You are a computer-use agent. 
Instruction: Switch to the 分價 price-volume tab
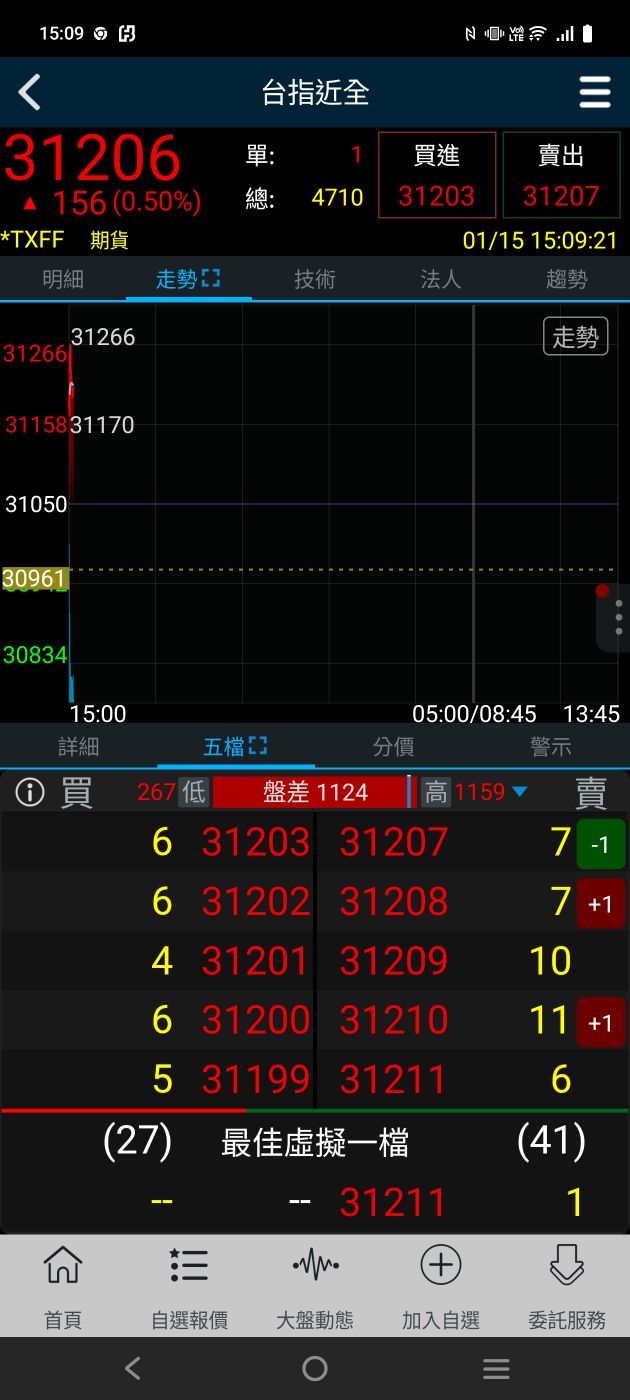(393, 747)
